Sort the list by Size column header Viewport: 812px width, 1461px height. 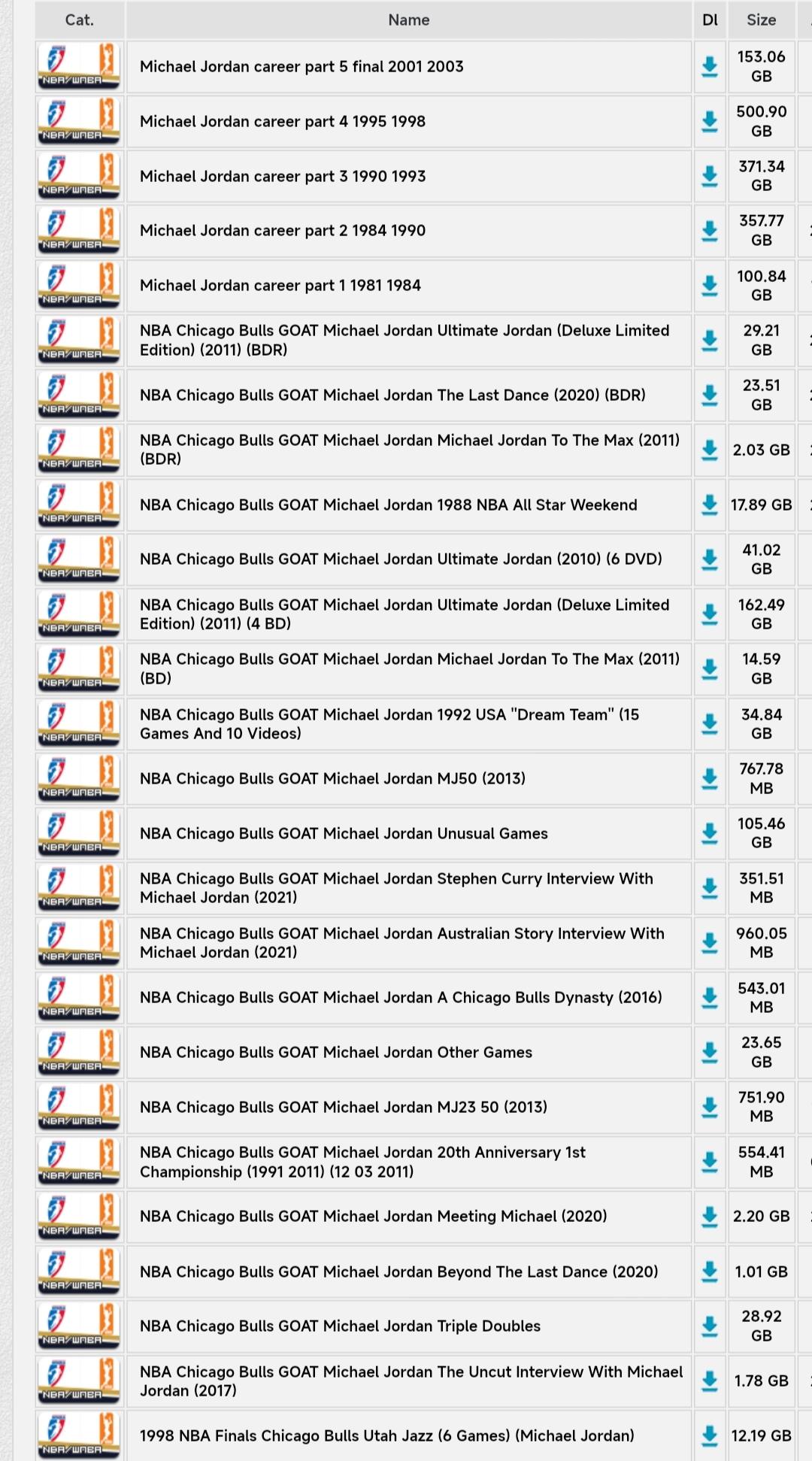coord(761,20)
